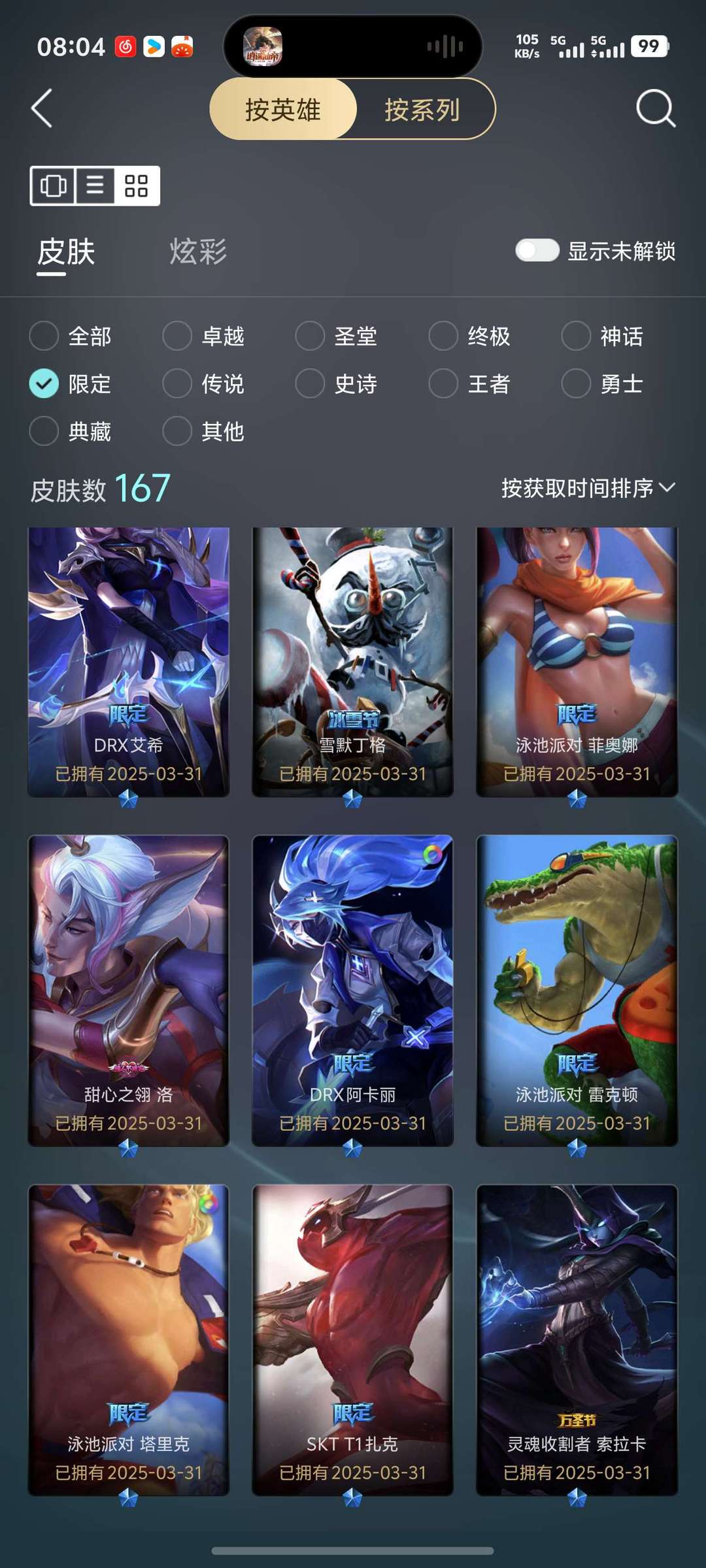706x1568 pixels.
Task: Expand the 按获取时间排序 sort dropdown
Action: click(x=588, y=488)
